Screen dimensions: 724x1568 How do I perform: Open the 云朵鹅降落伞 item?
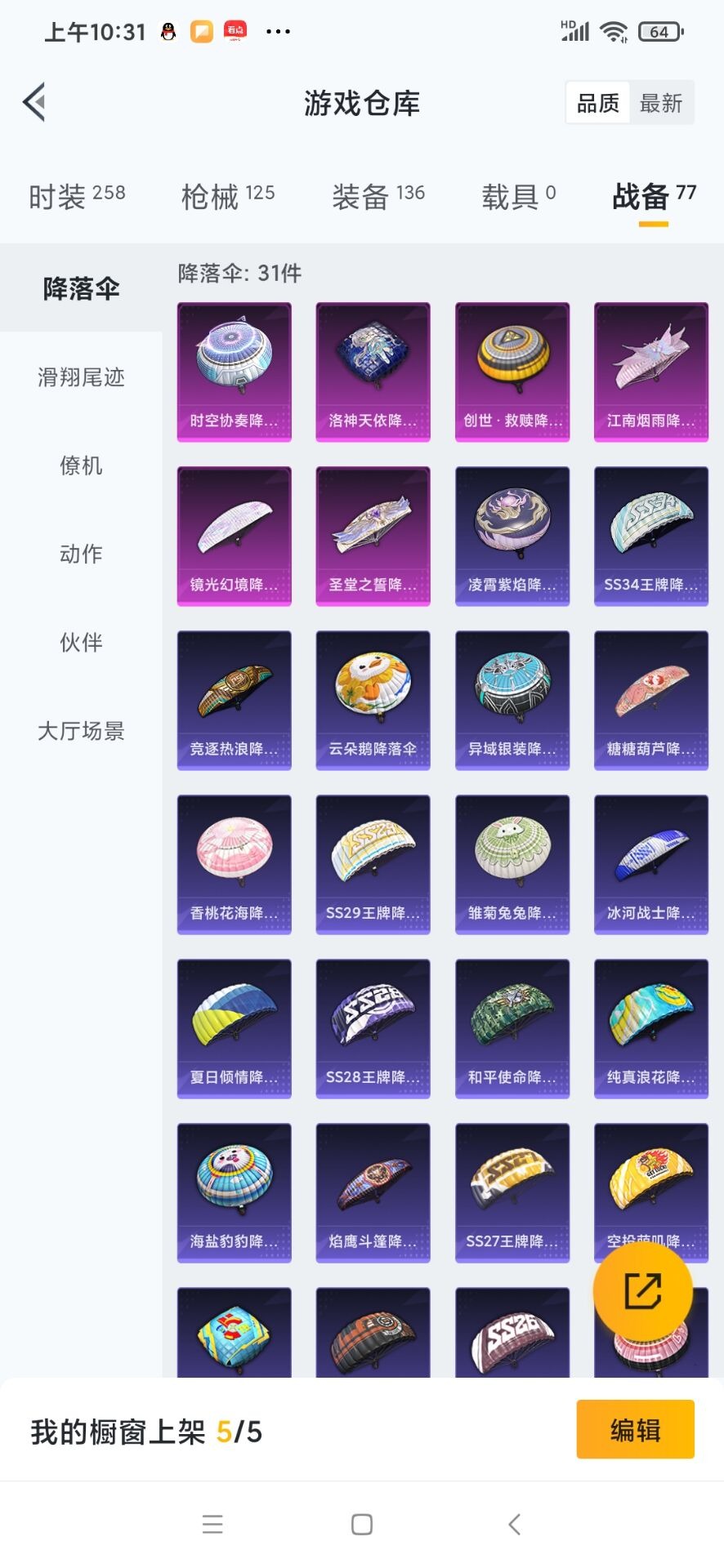[x=373, y=700]
